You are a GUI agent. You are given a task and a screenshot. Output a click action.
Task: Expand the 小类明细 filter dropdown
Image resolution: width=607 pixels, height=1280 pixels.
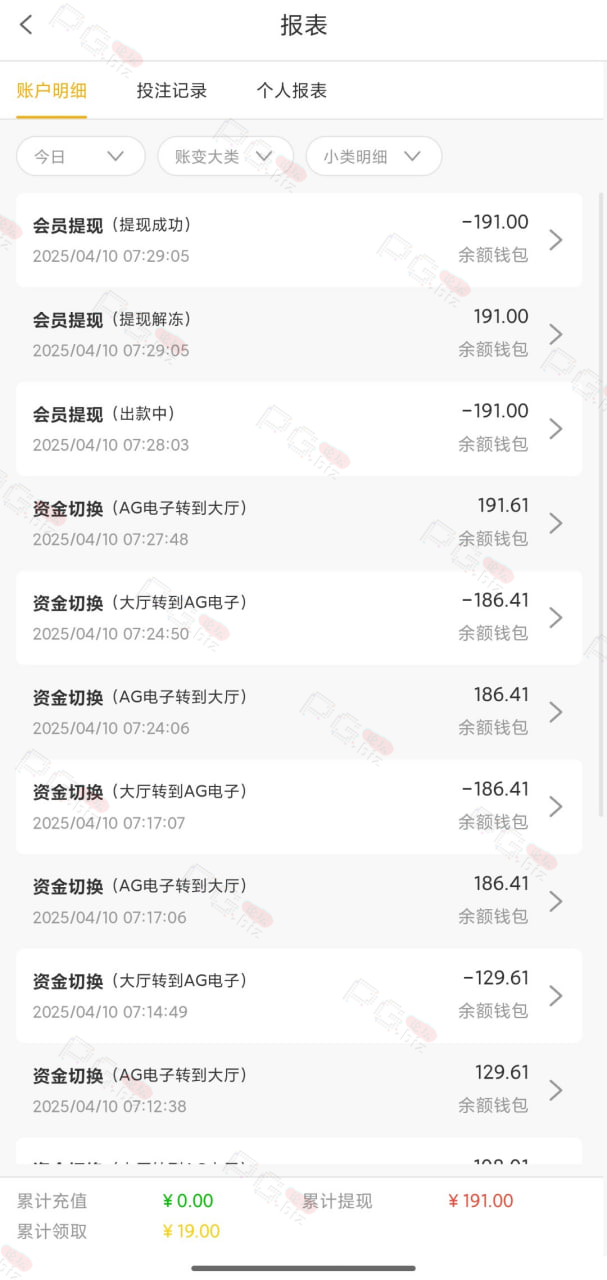click(x=374, y=156)
